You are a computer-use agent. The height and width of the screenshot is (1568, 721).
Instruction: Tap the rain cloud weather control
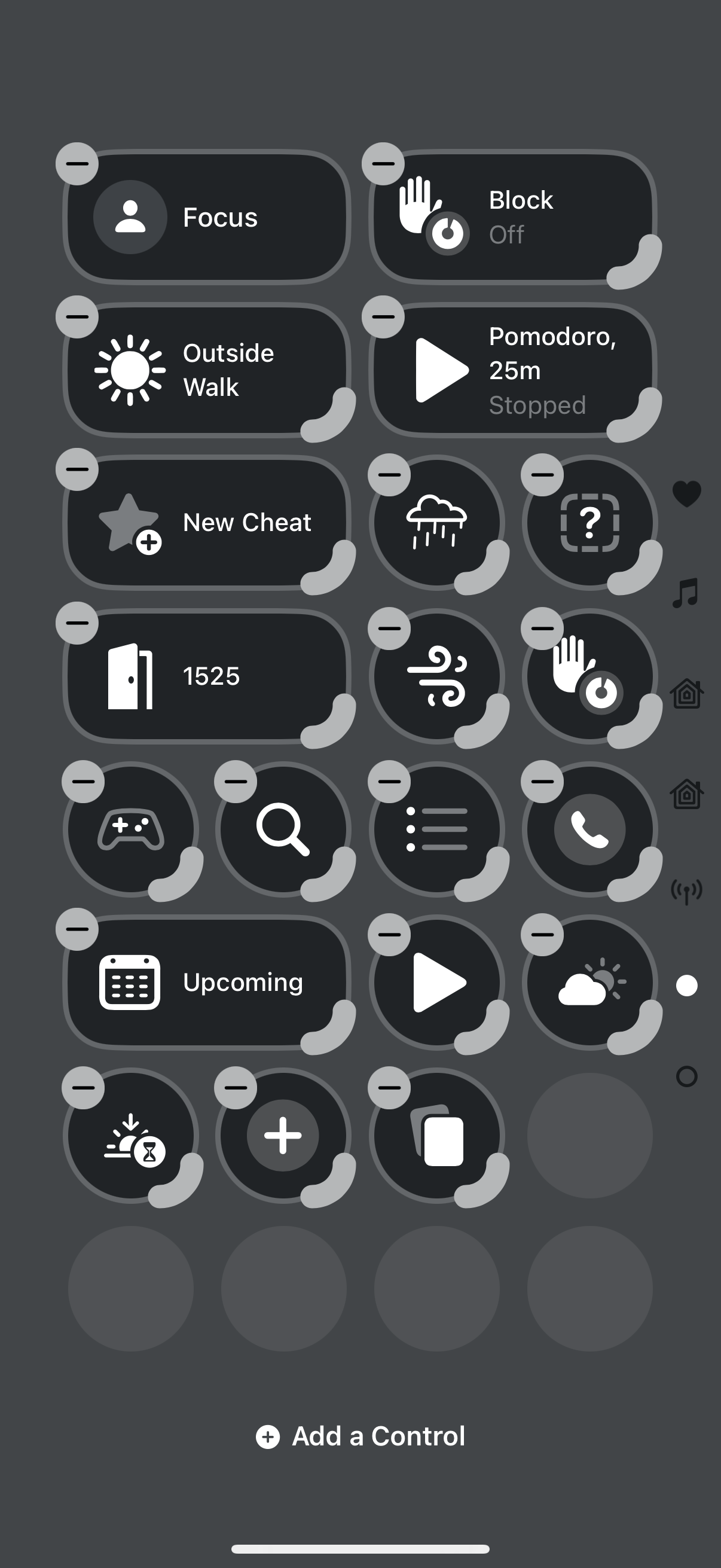click(x=437, y=522)
